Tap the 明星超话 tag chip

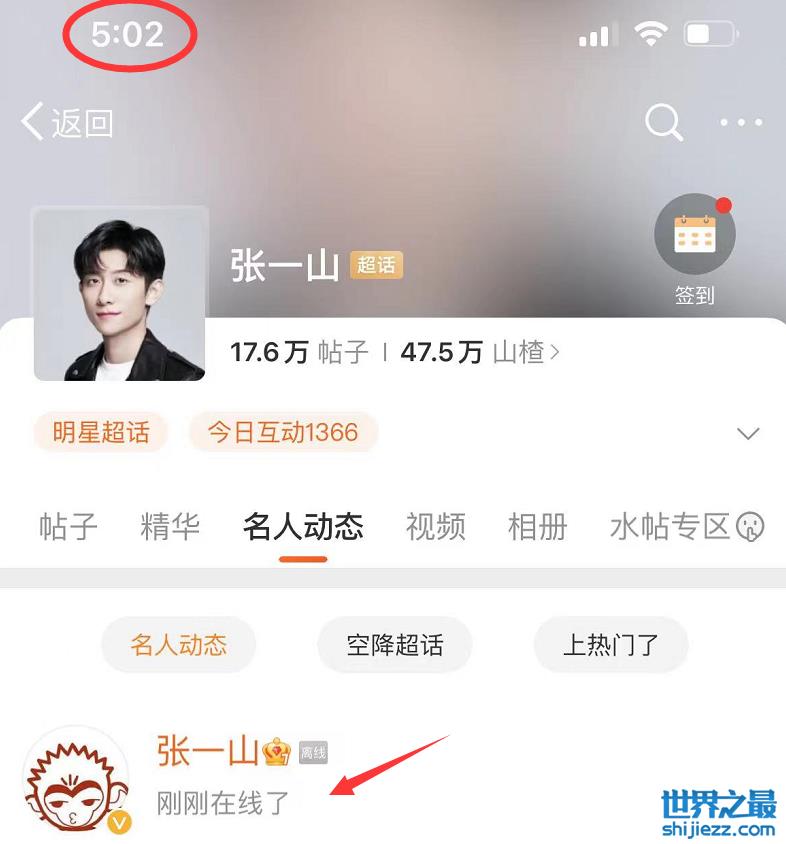point(101,433)
